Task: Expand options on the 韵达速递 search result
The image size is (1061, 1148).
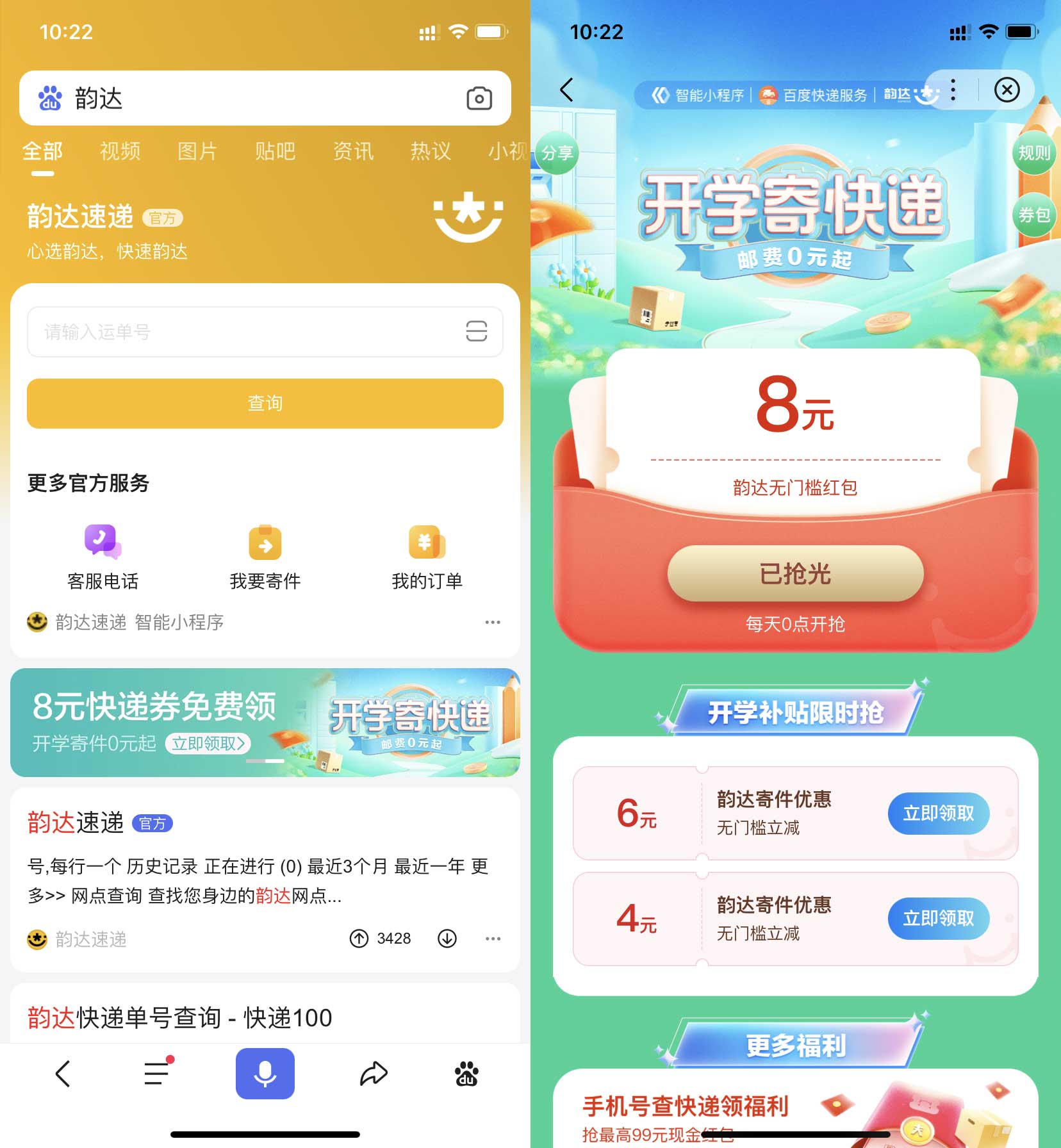Action: click(492, 939)
